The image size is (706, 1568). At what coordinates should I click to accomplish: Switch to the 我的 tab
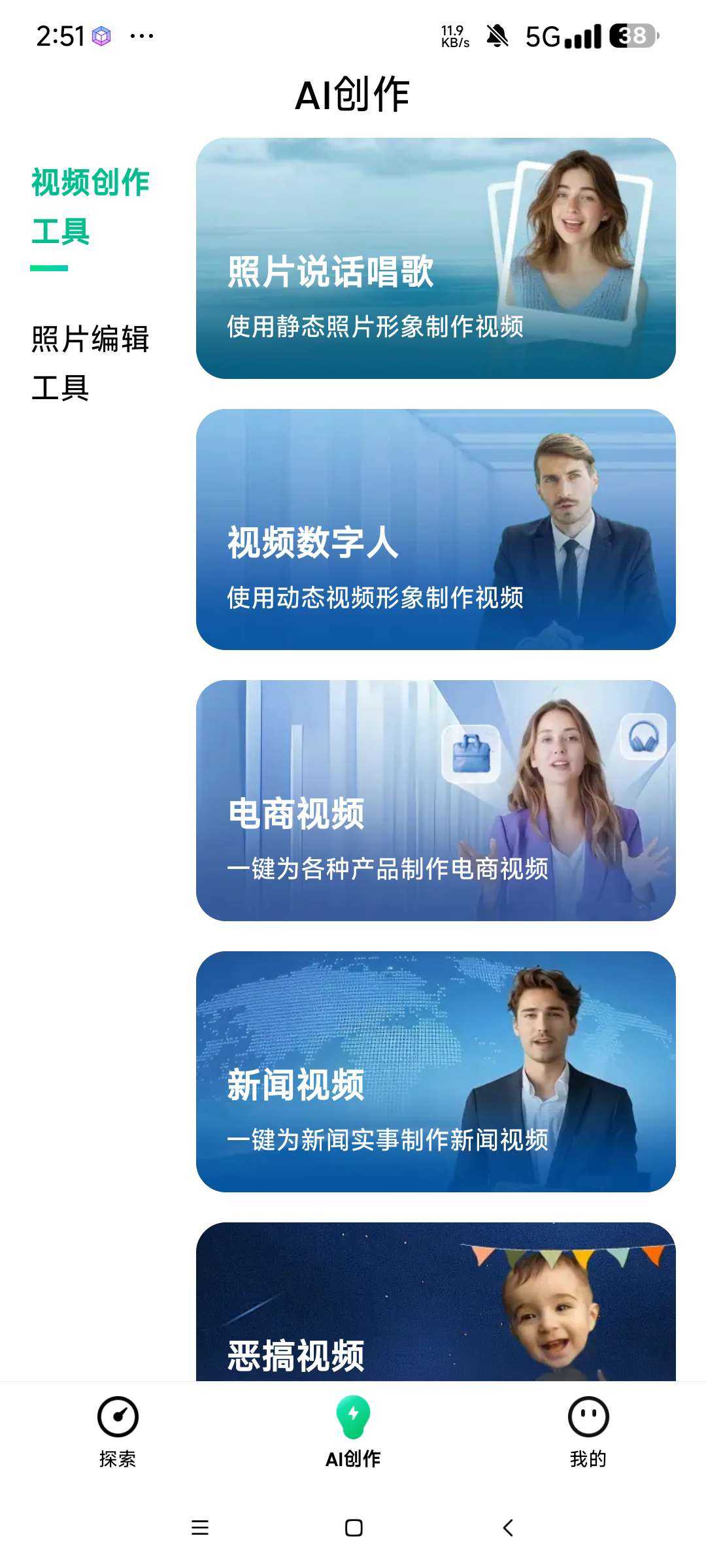tap(588, 1431)
